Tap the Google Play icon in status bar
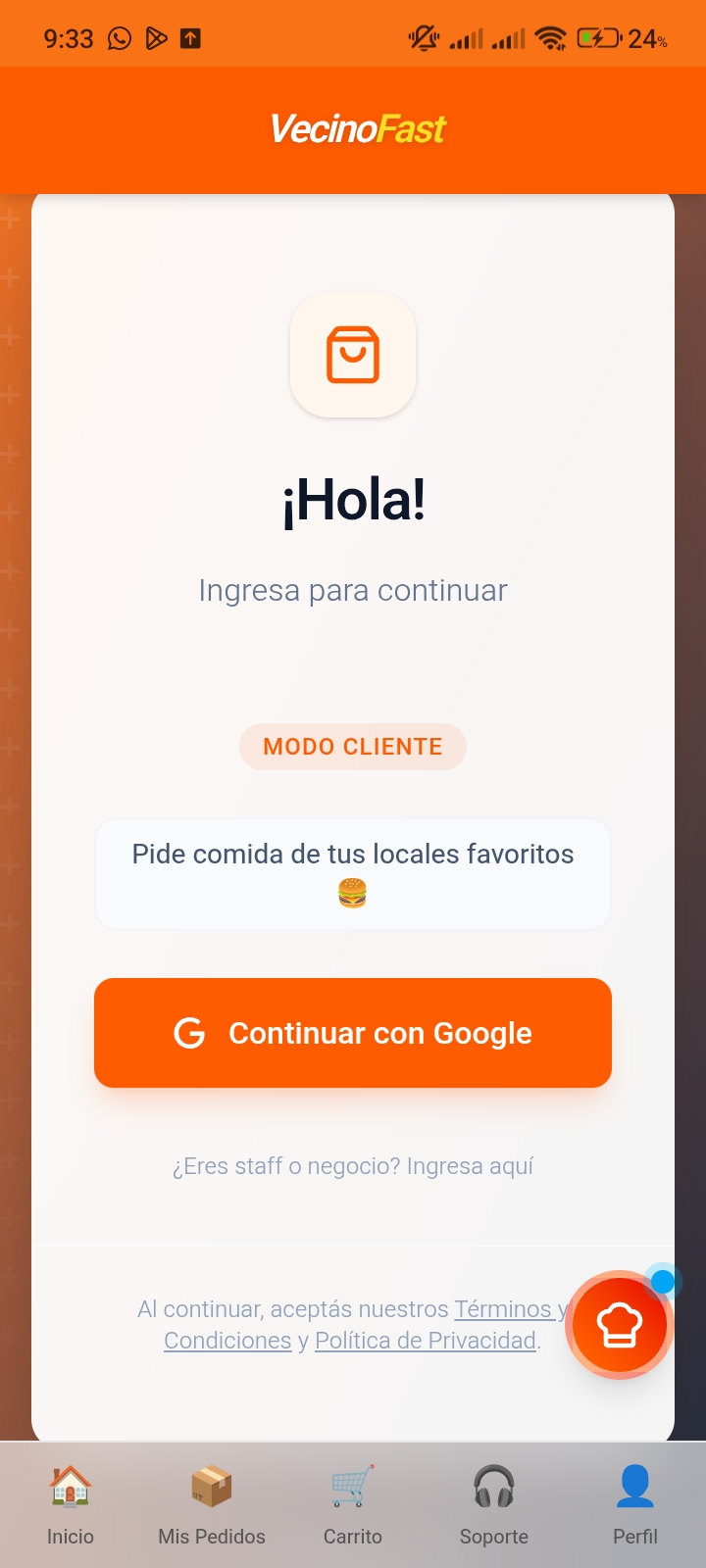Image resolution: width=706 pixels, height=1568 pixels. point(156,36)
